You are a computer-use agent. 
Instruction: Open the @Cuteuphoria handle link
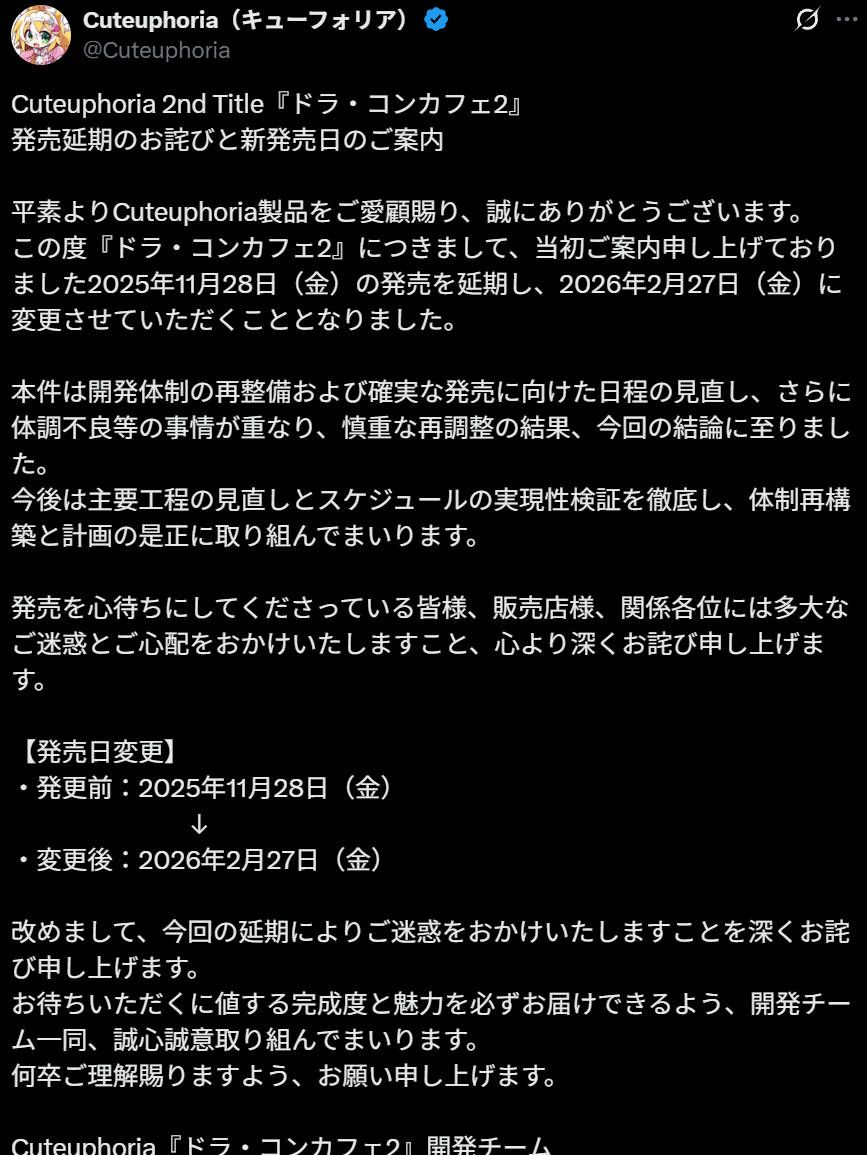[156, 50]
